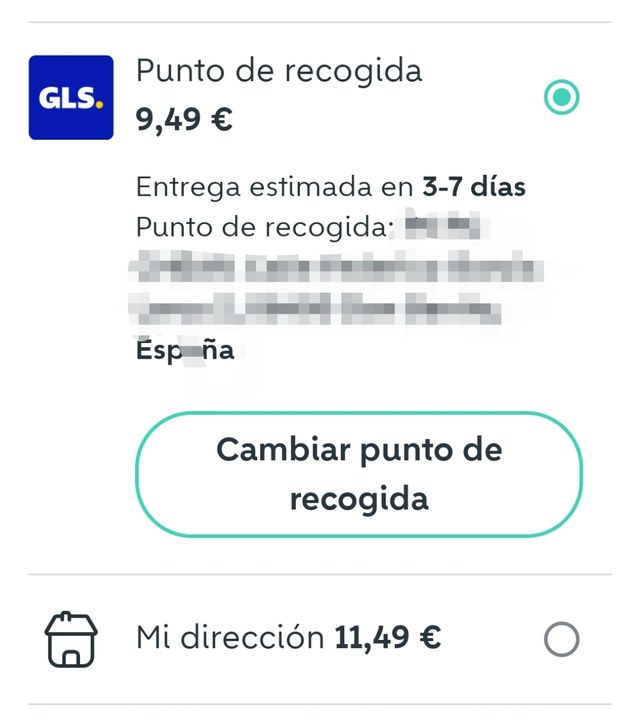The image size is (640, 721).
Task: Select the GLS Punto de recogida option
Action: pyautogui.click(x=561, y=98)
